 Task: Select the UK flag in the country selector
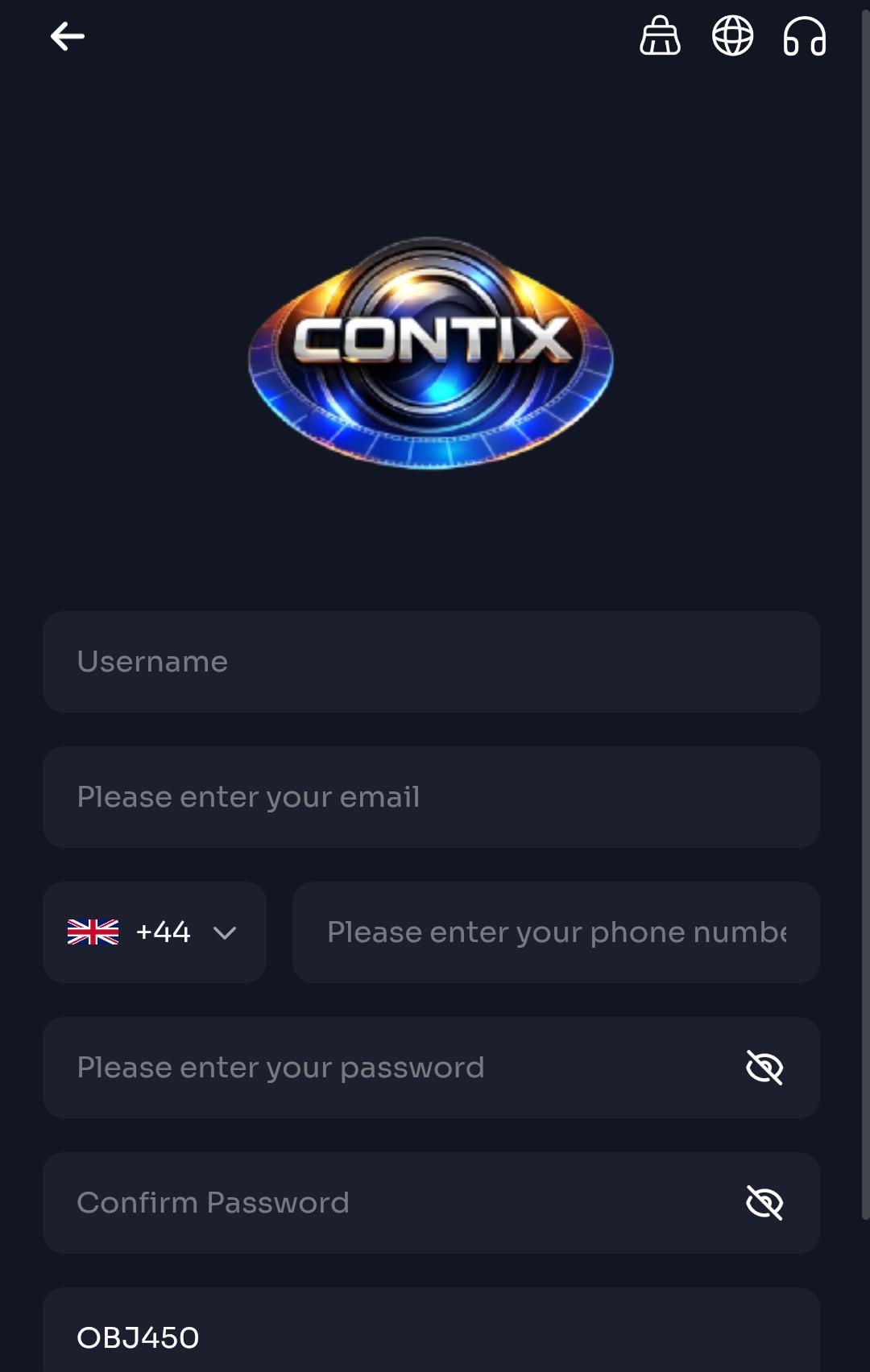click(94, 932)
